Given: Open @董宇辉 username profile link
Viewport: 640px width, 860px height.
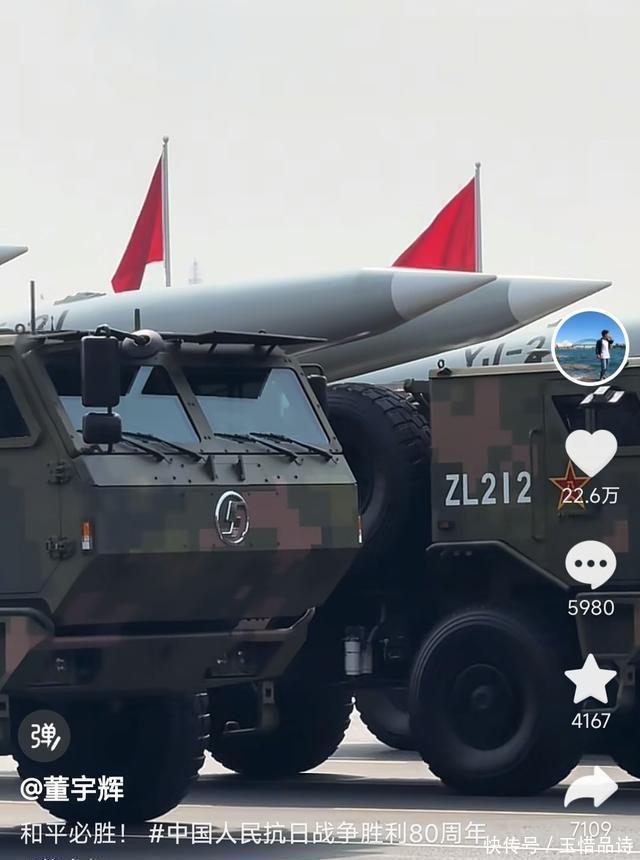Looking at the screenshot, I should pyautogui.click(x=72, y=789).
